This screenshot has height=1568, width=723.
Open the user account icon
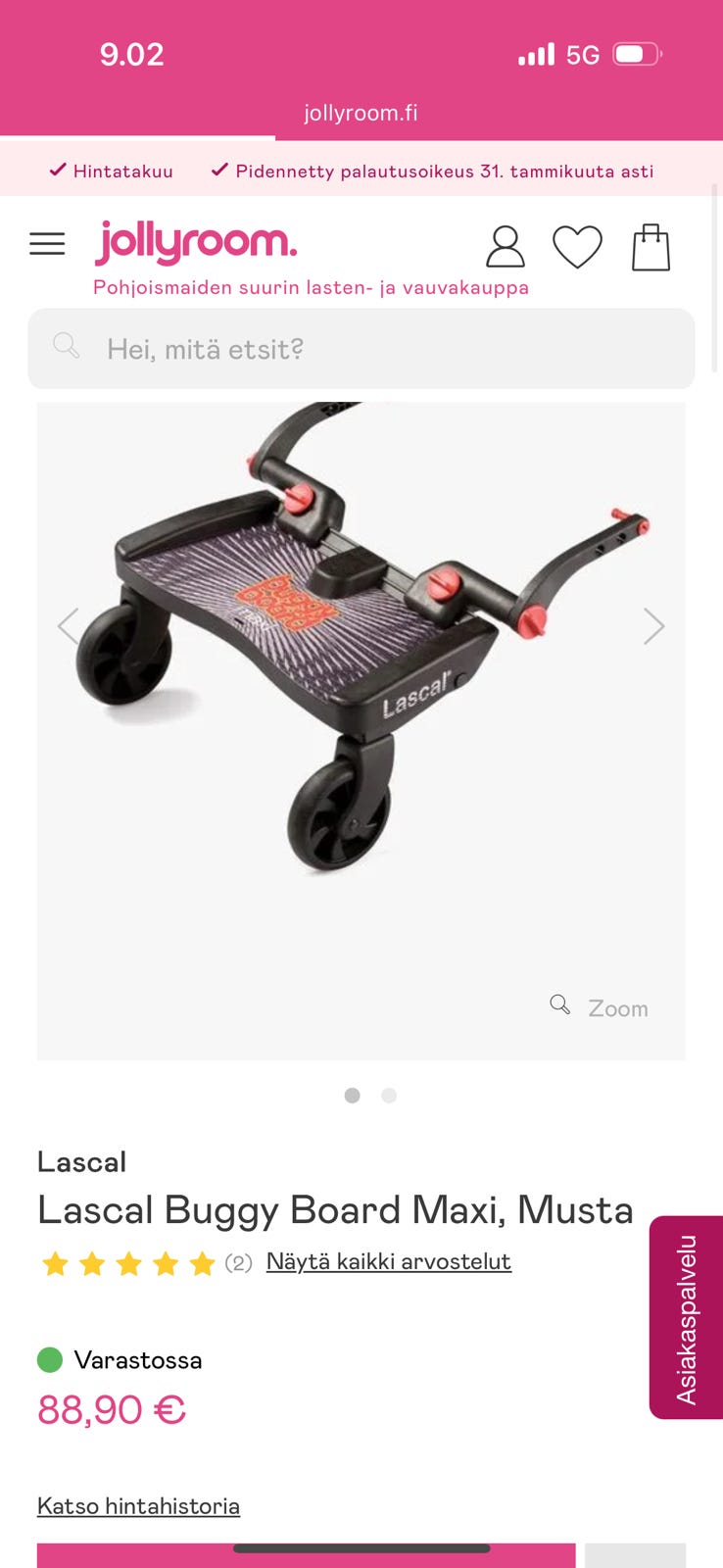[506, 247]
